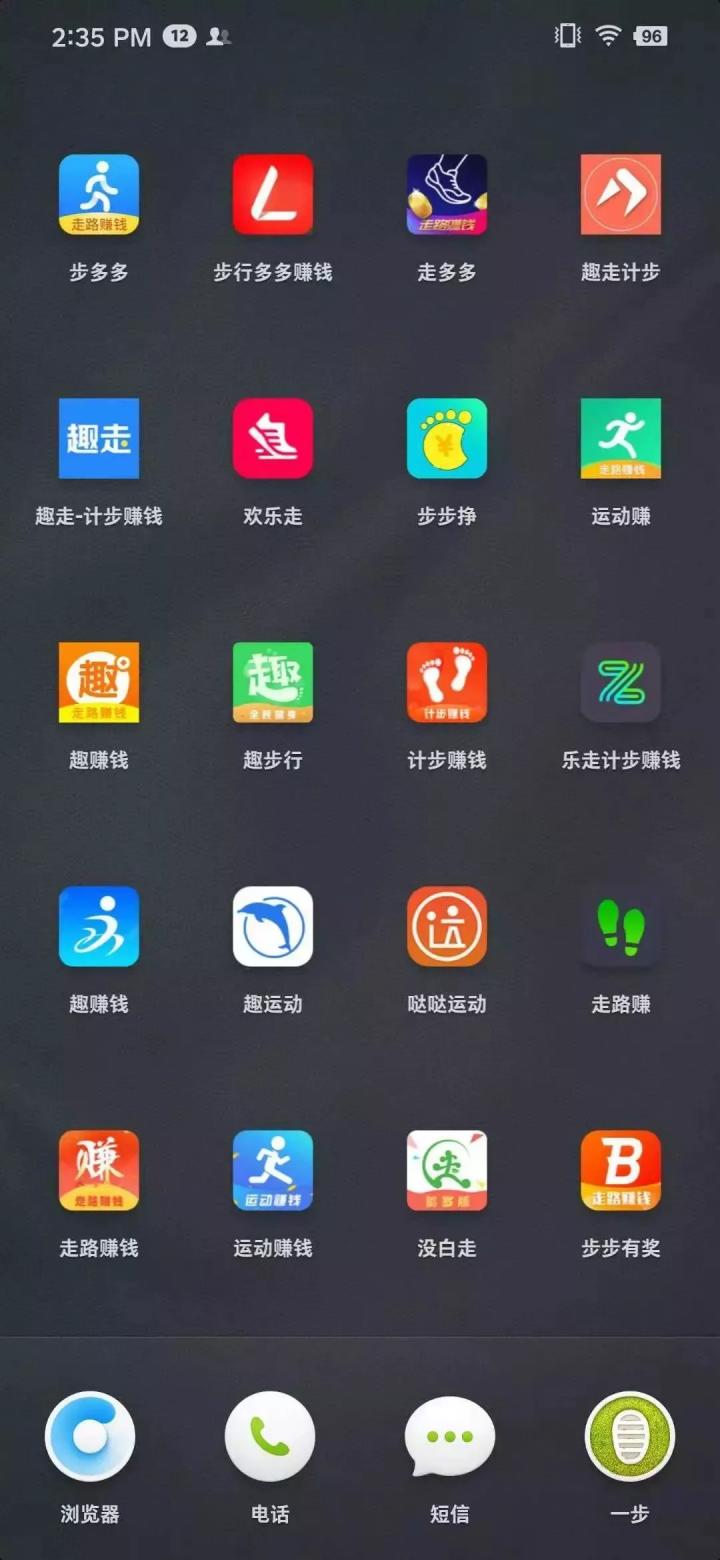720x1560 pixels.
Task: Launch 步行多多赚钱
Action: 273,194
